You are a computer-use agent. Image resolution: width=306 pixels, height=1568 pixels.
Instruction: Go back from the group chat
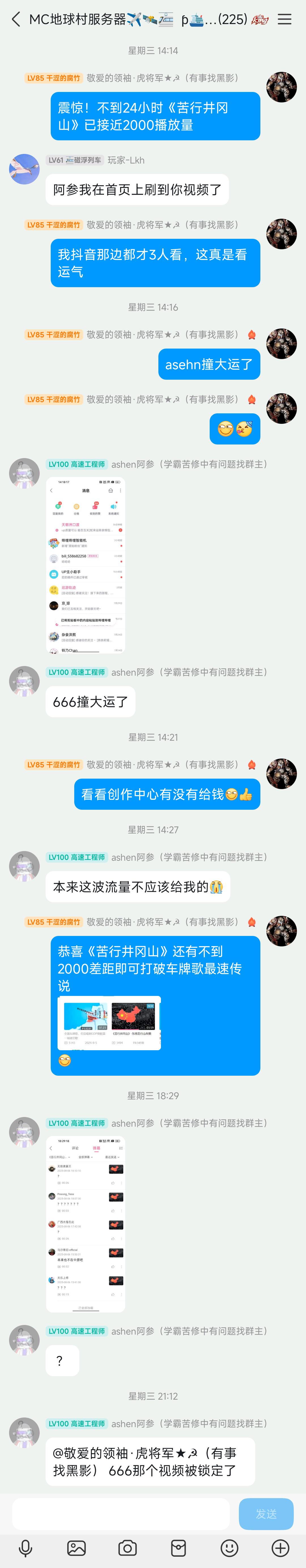pos(16,20)
